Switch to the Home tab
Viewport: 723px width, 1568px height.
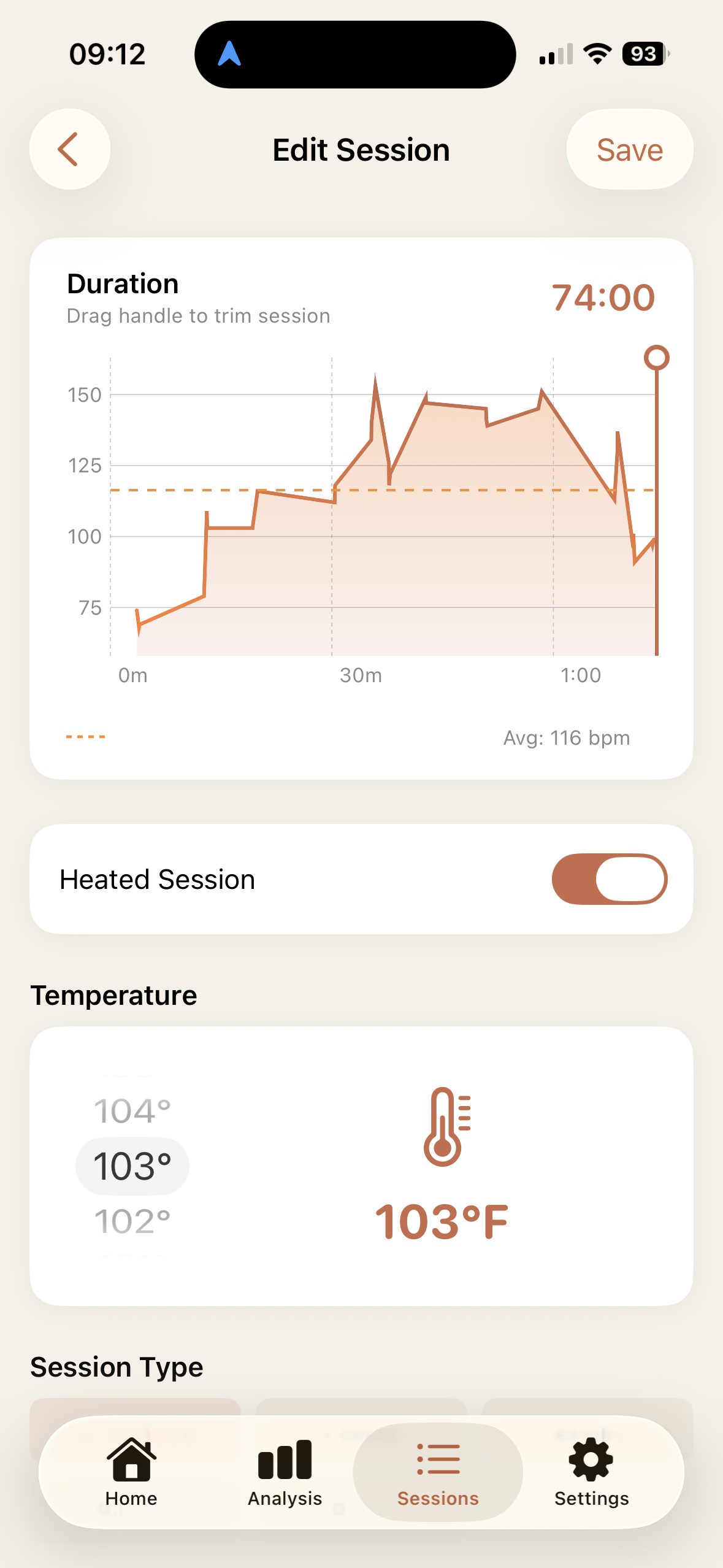[131, 1472]
